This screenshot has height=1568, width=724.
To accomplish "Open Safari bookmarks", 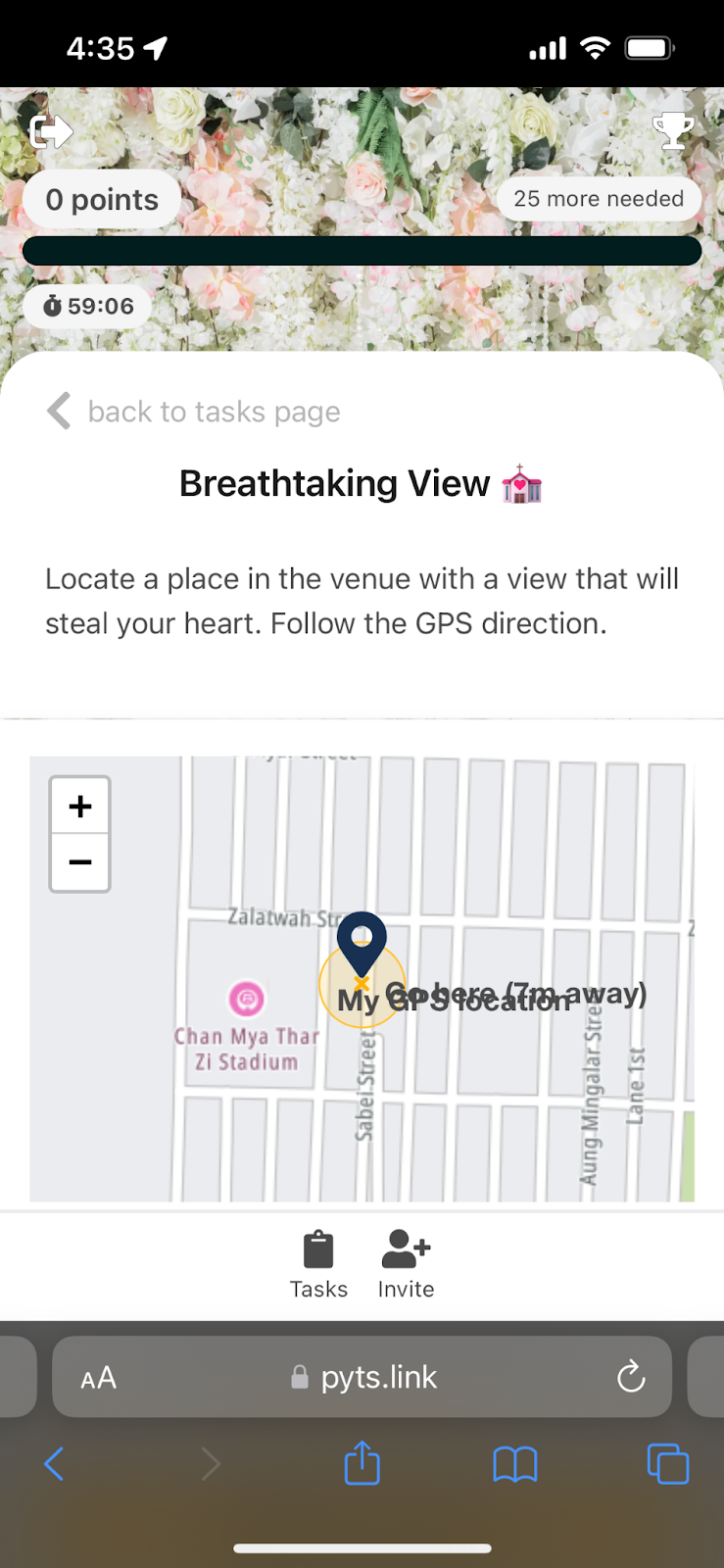I will pos(514,1465).
